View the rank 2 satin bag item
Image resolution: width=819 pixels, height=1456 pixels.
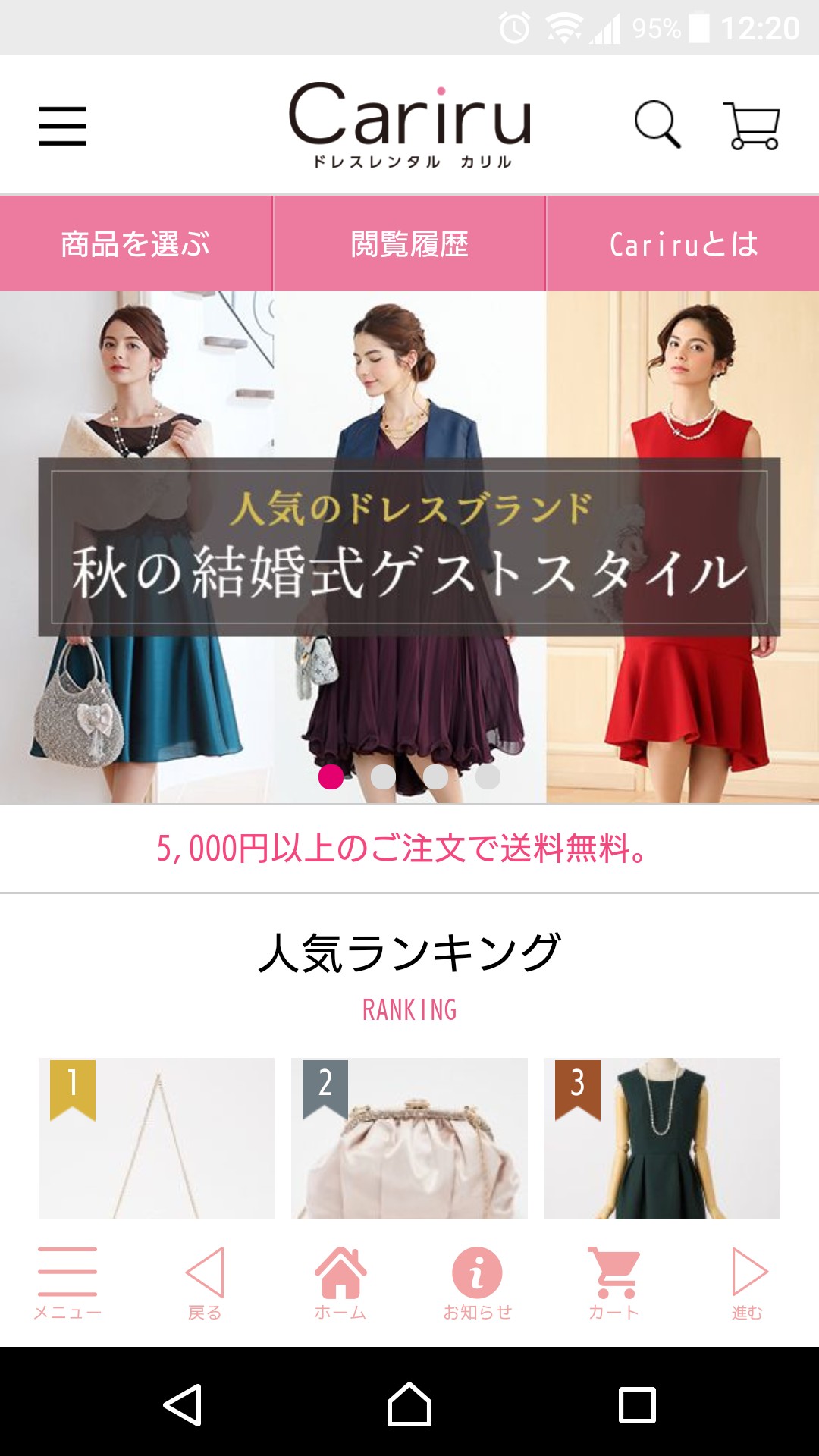click(409, 1138)
